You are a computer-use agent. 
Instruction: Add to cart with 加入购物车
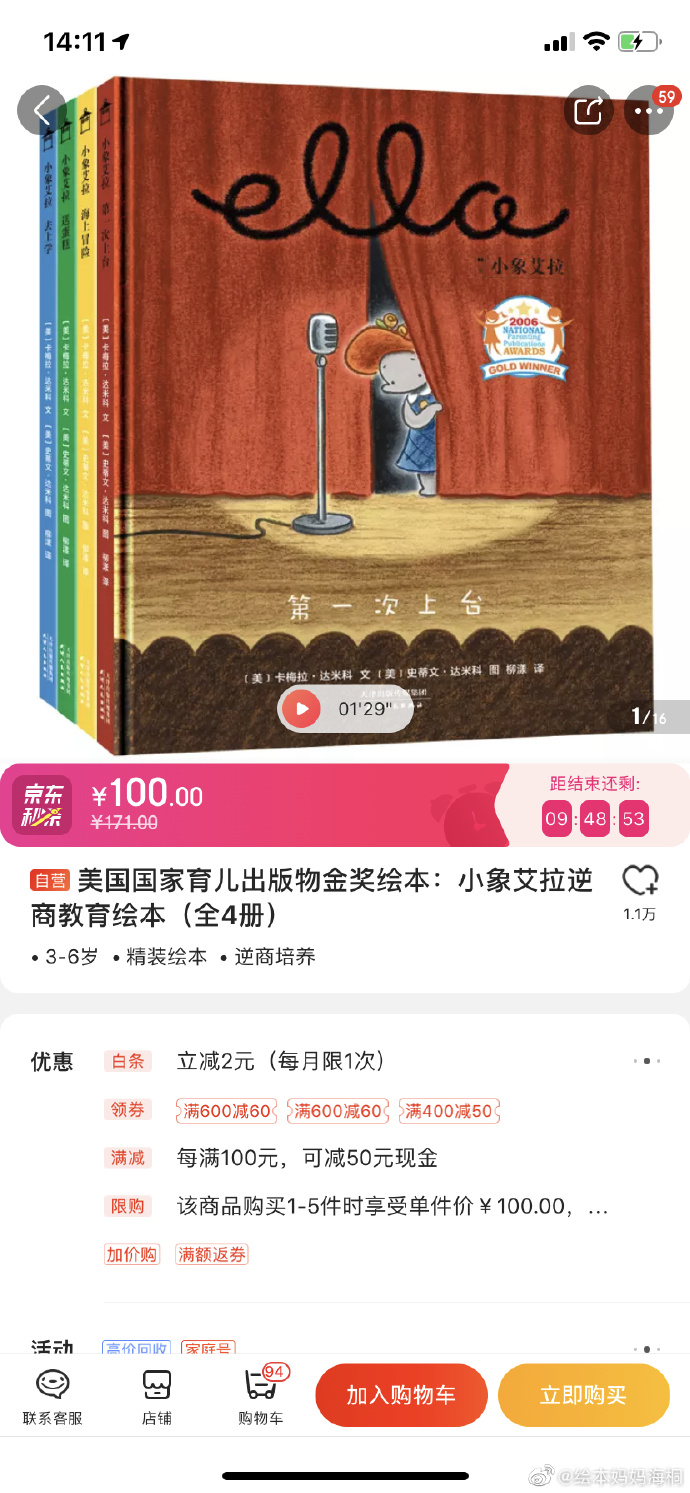click(401, 1395)
